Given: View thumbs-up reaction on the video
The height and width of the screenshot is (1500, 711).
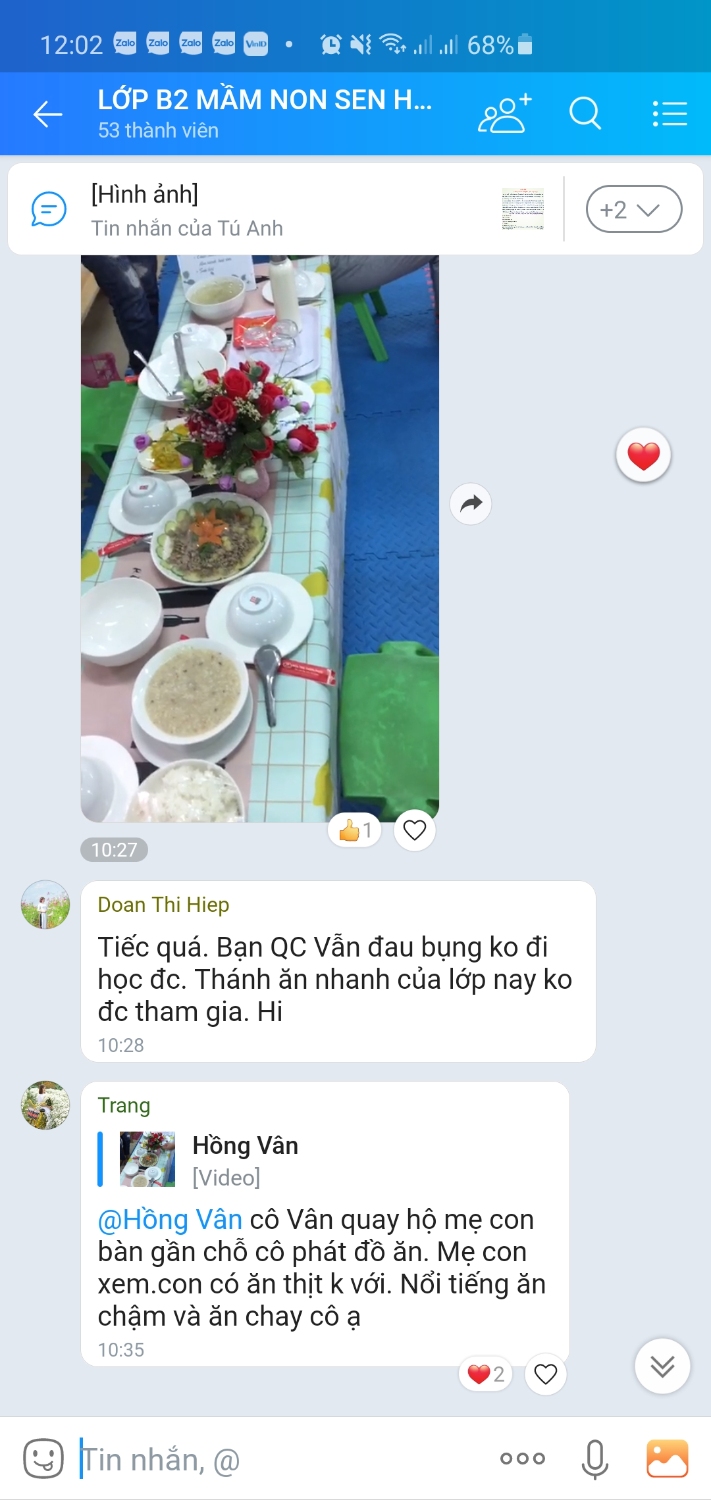Looking at the screenshot, I should coord(355,830).
